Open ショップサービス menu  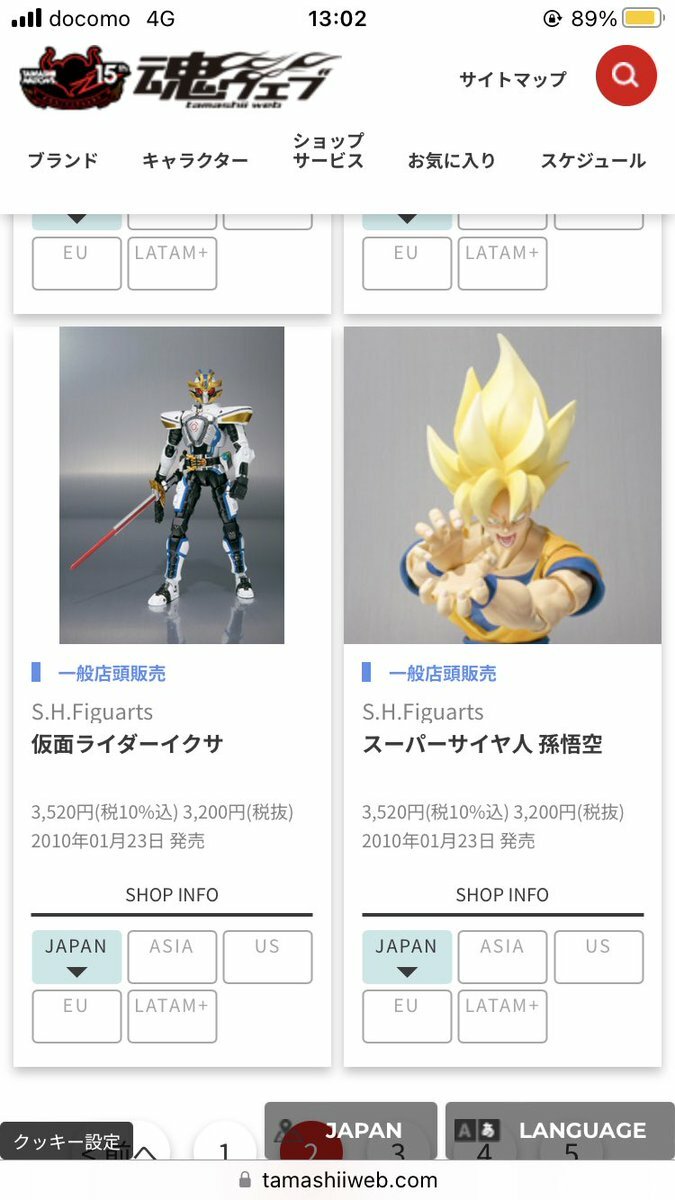pos(328,151)
